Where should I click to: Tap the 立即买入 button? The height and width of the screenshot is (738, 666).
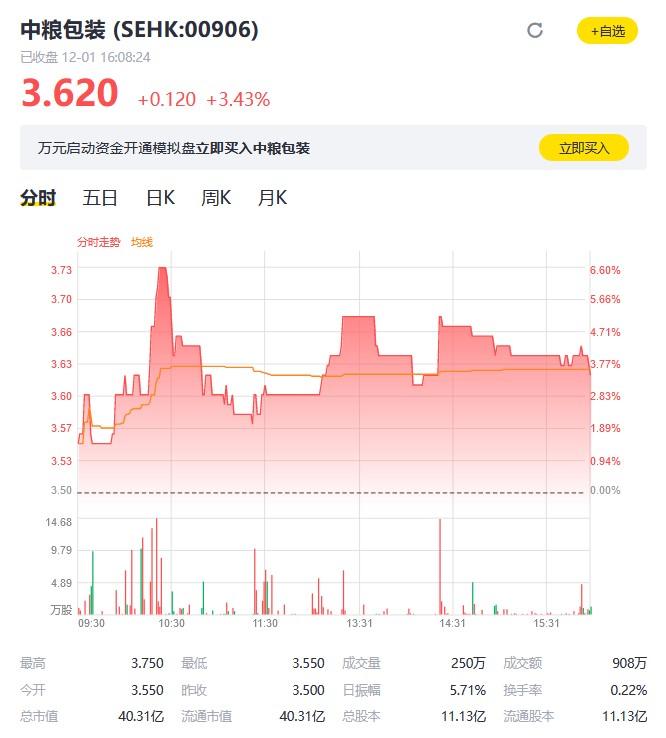pos(584,148)
